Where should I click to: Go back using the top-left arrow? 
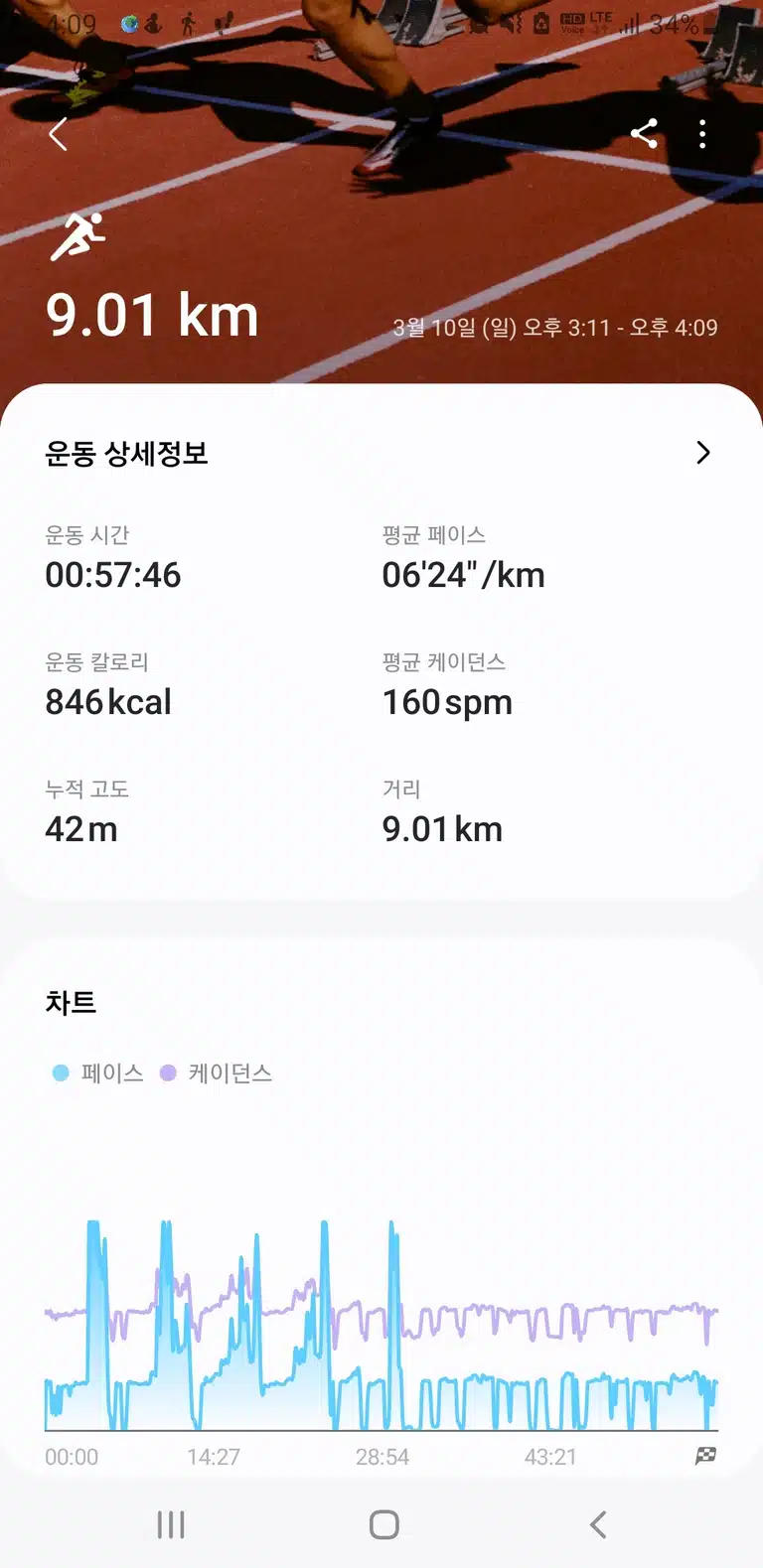pyautogui.click(x=59, y=134)
